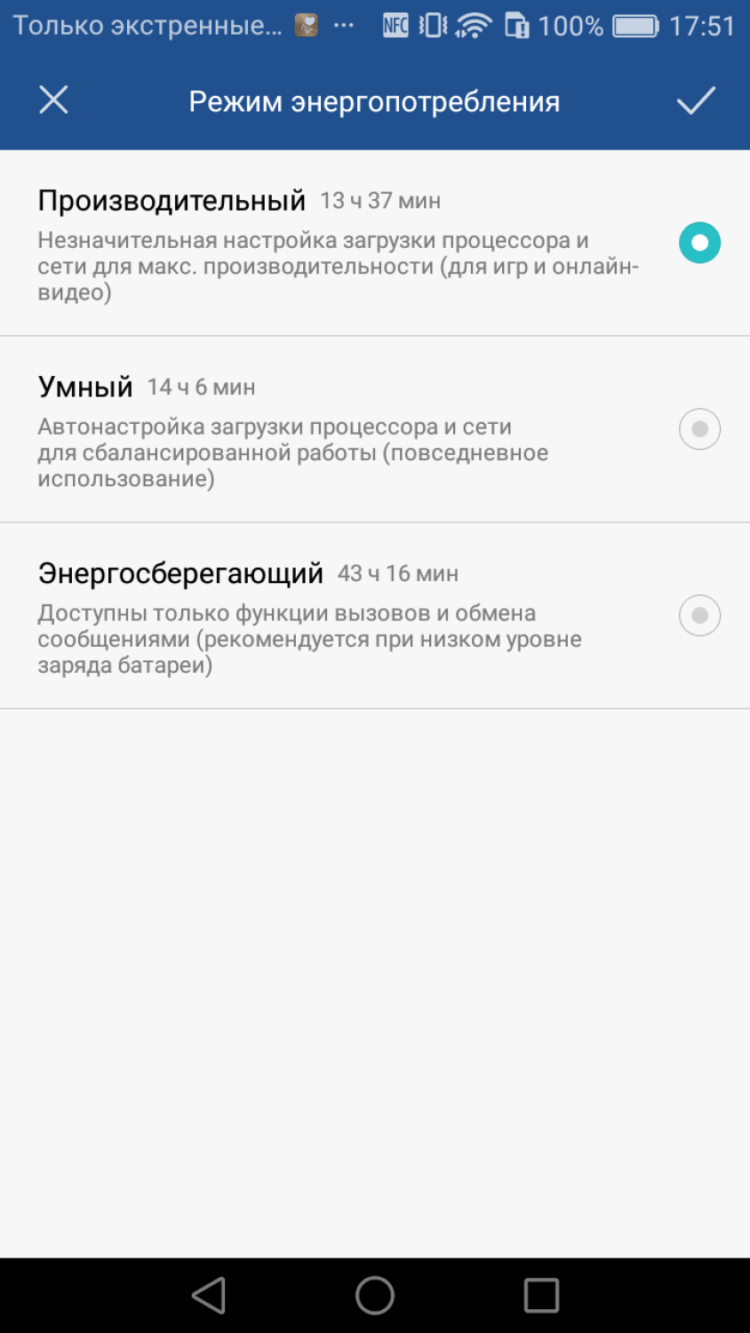Enable Энергосберегающий mode via its radio button
Image resolution: width=750 pixels, height=1333 pixels.
(699, 616)
